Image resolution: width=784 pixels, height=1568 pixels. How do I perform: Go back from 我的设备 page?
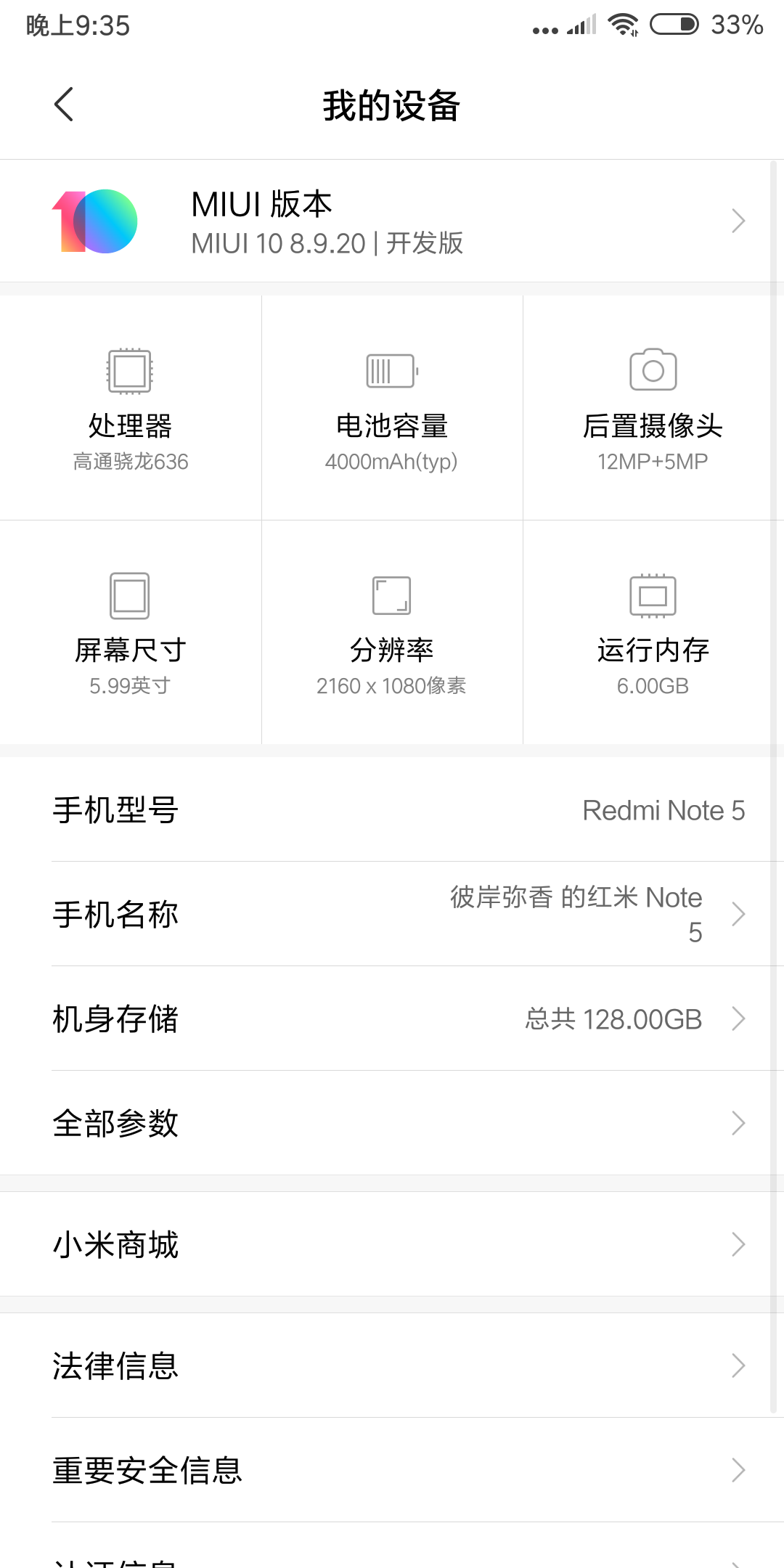(64, 105)
